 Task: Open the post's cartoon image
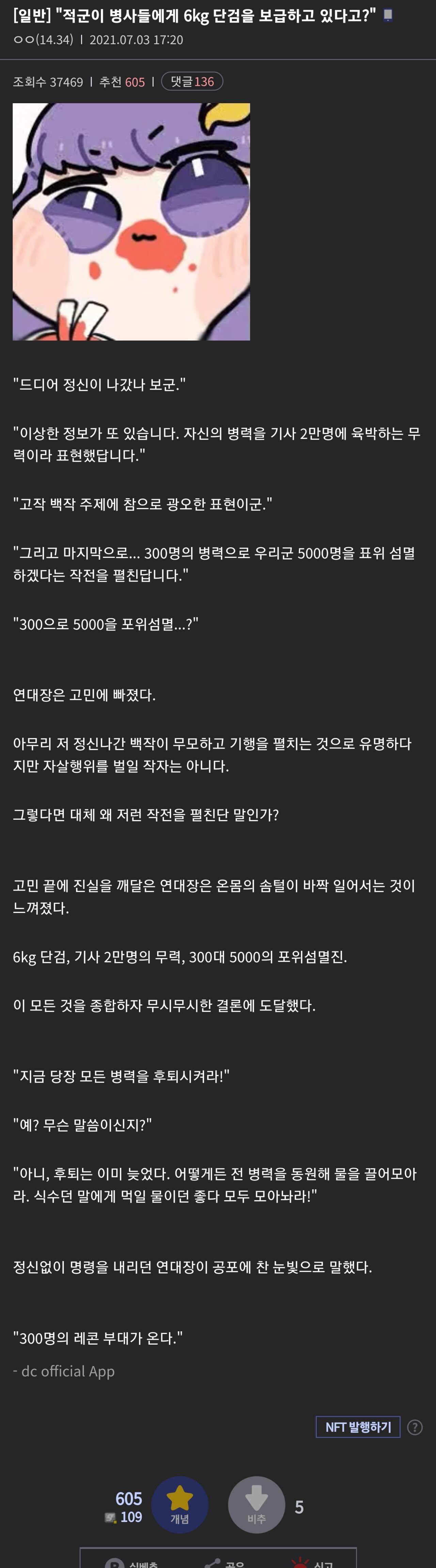[131, 222]
